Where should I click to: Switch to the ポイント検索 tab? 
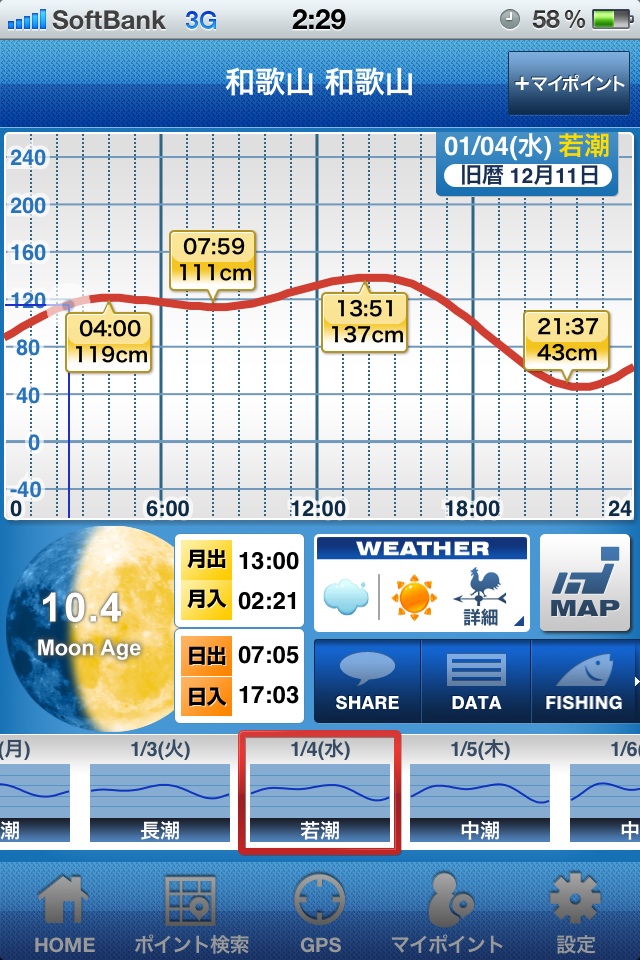point(191,912)
